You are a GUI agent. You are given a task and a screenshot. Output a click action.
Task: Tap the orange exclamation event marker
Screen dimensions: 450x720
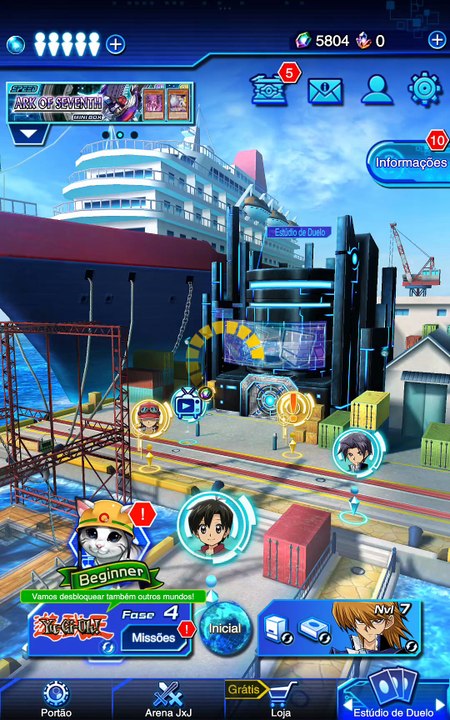point(293,408)
